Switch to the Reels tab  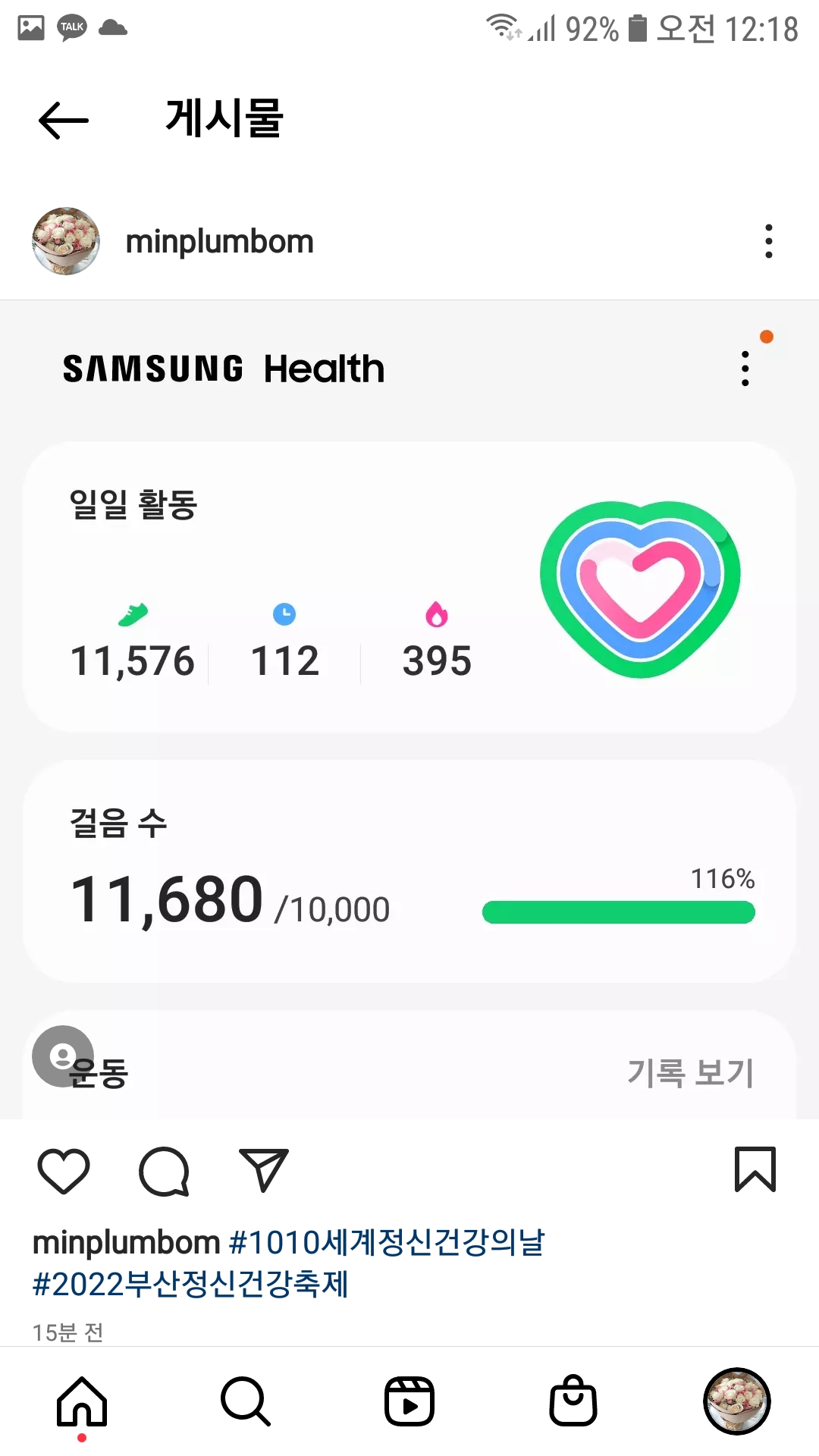[409, 1401]
